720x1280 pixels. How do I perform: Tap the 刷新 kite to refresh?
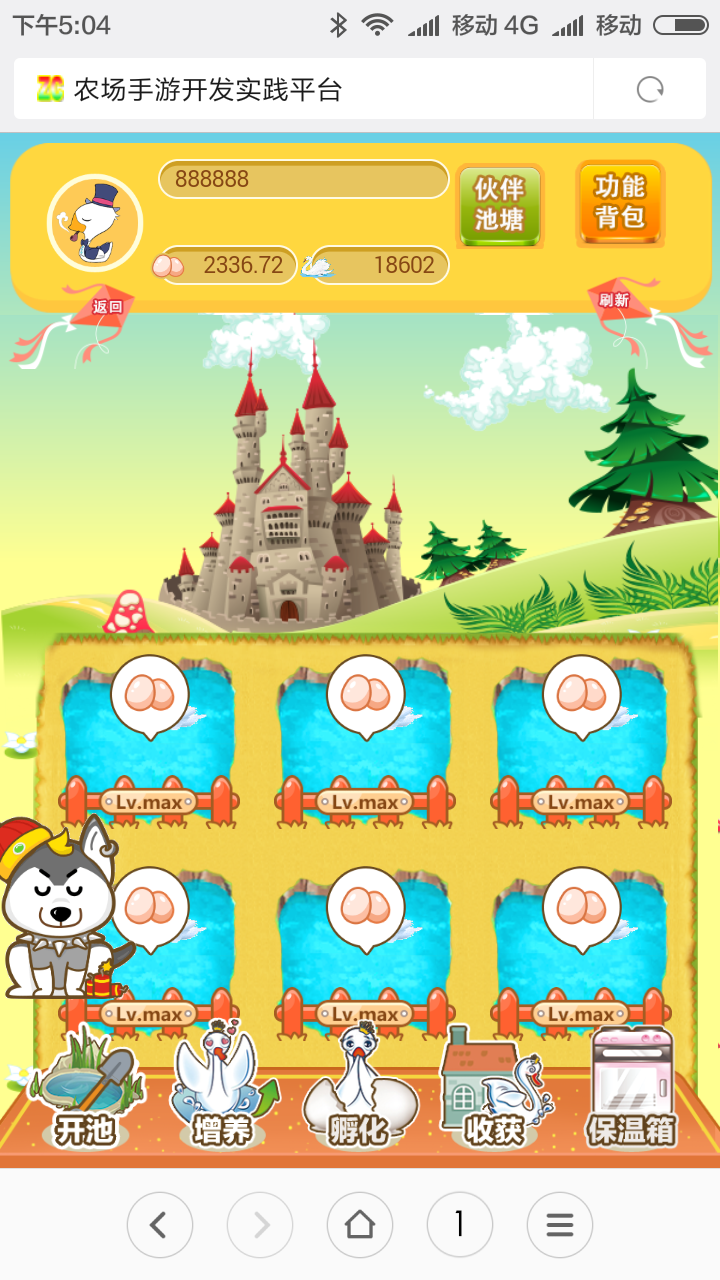point(616,300)
